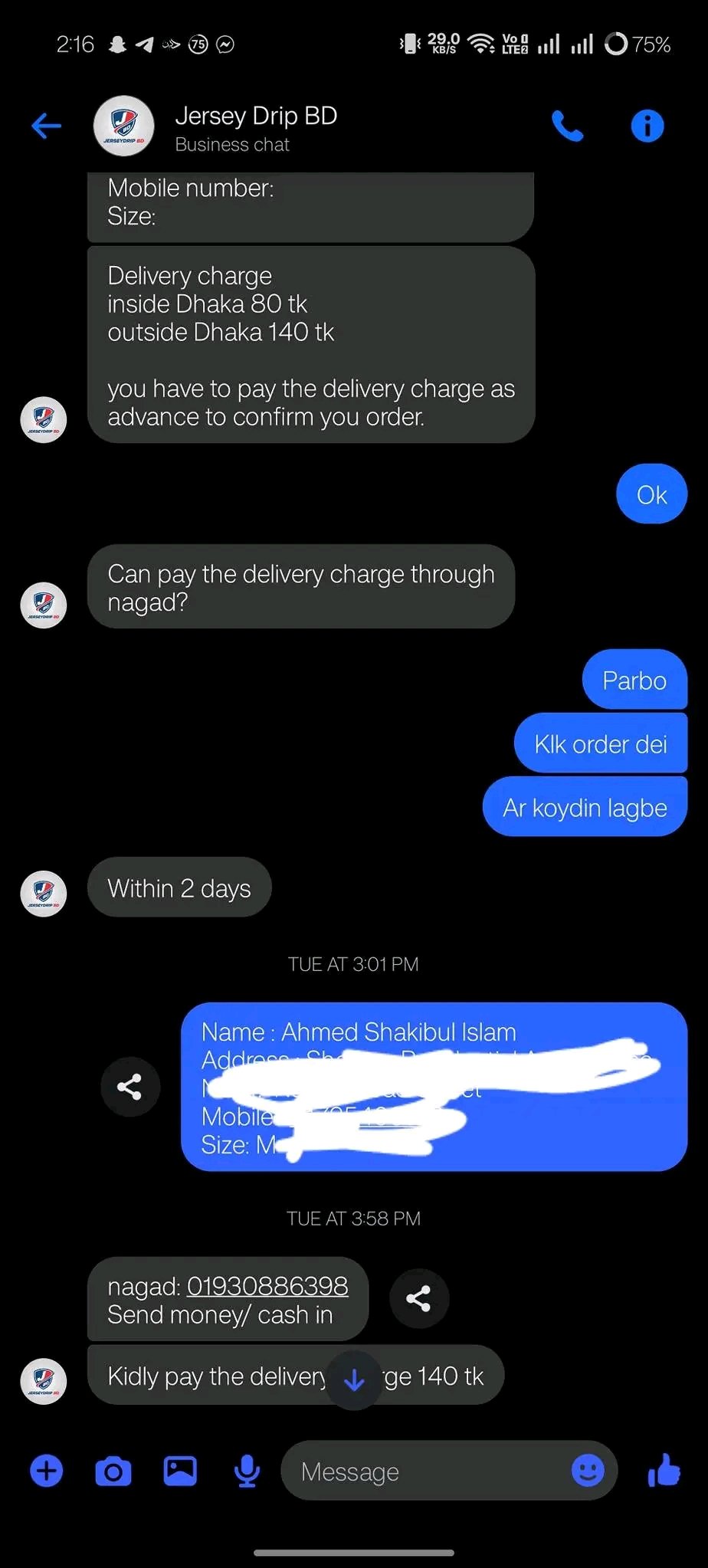Open the photo gallery picker

point(180,1471)
